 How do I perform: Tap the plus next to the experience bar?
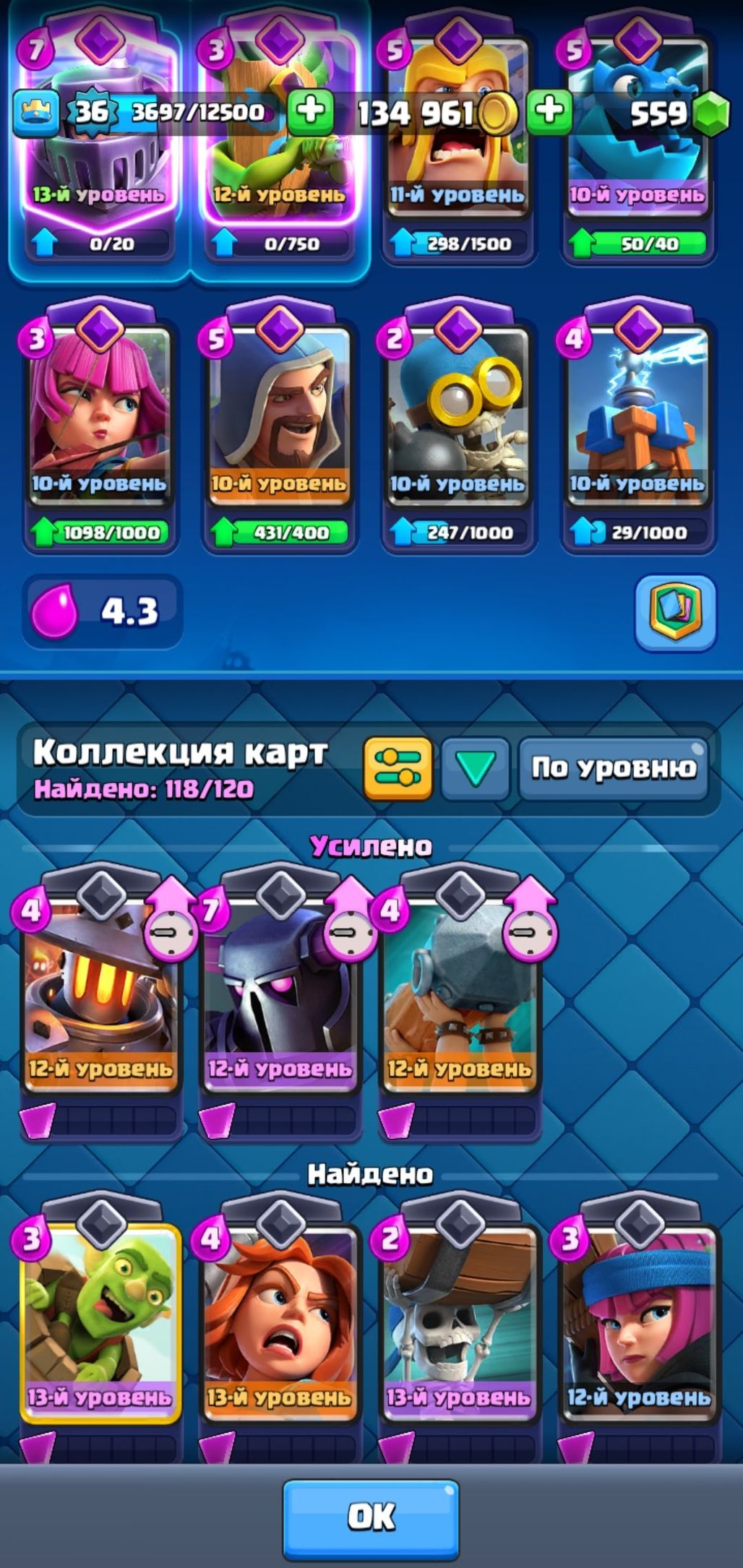coord(311,112)
